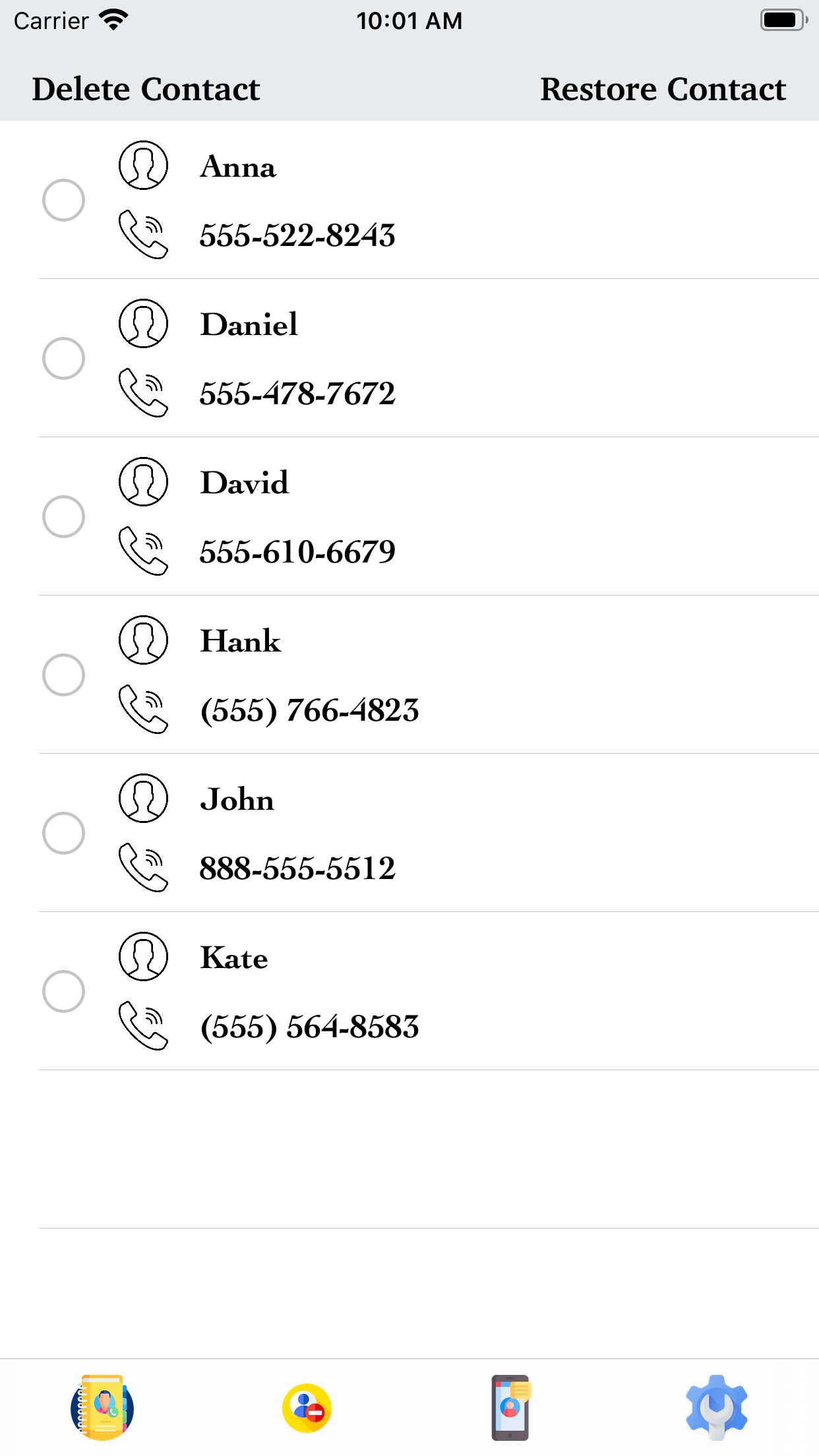Go to the settings gear tab

[x=716, y=1407]
